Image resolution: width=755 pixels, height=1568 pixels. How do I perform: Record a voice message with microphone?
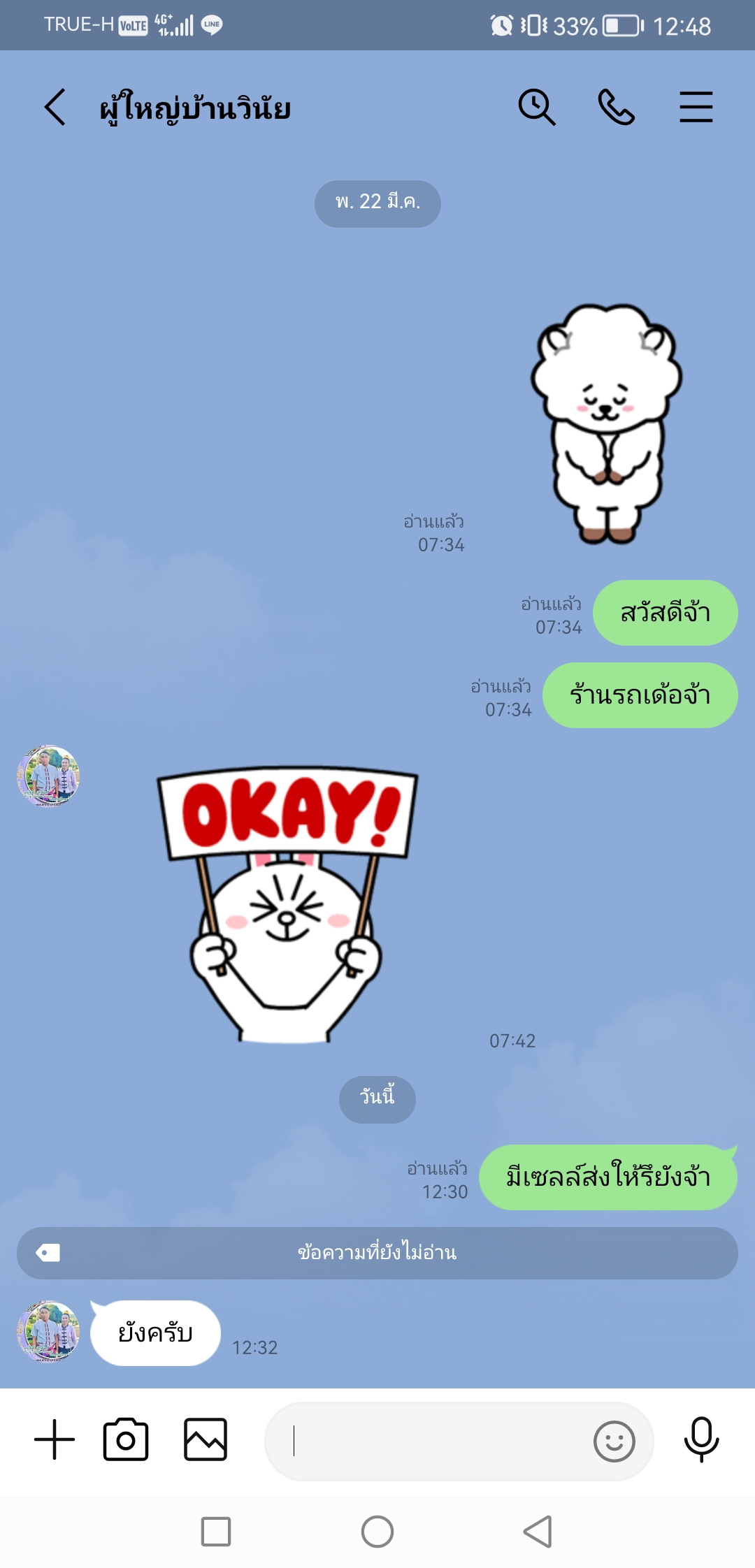tap(701, 1439)
